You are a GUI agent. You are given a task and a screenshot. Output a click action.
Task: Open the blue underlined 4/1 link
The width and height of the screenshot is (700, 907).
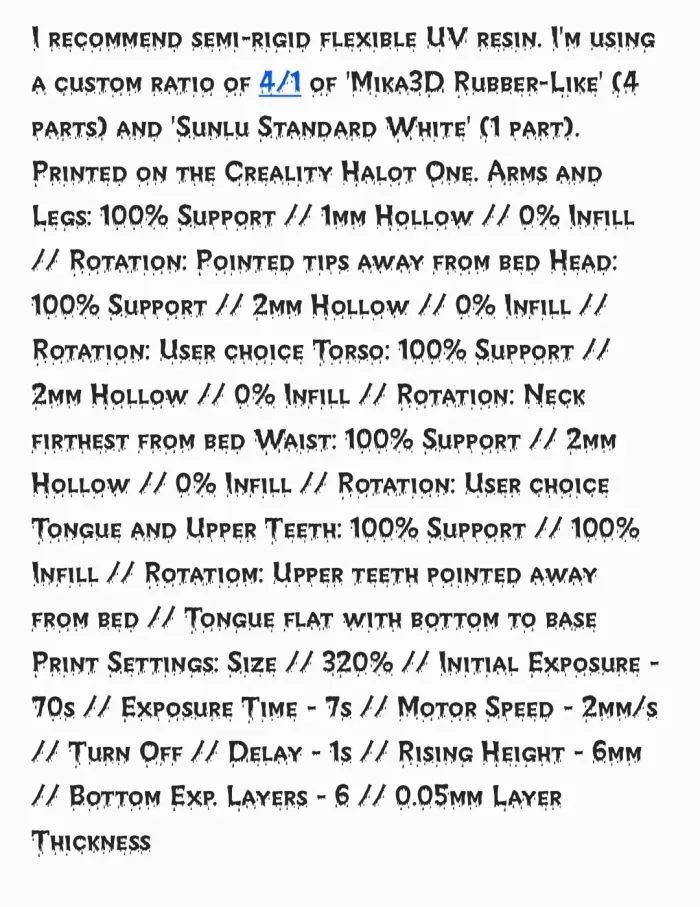click(280, 84)
